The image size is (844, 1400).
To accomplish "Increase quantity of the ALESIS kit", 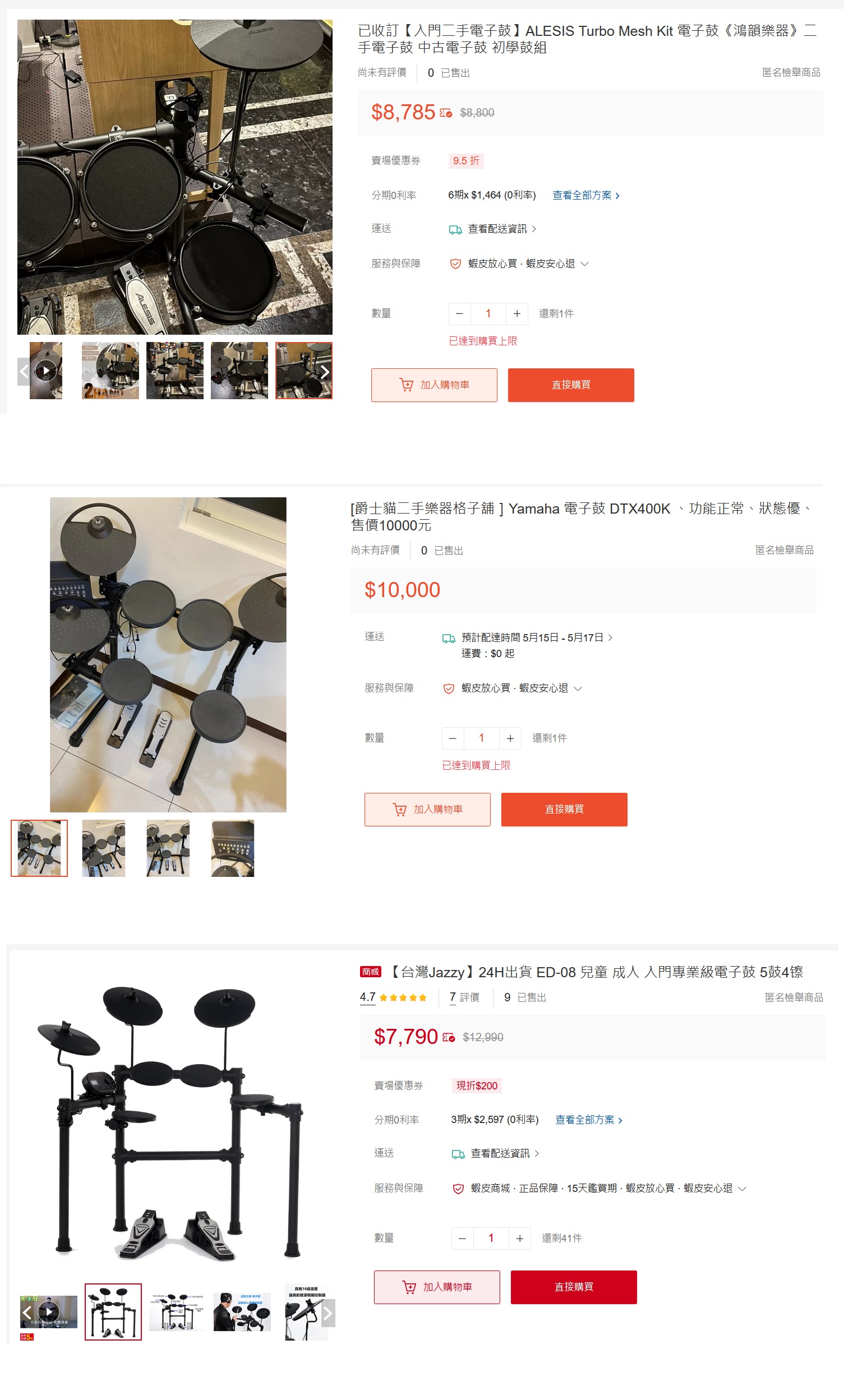I will [x=516, y=313].
